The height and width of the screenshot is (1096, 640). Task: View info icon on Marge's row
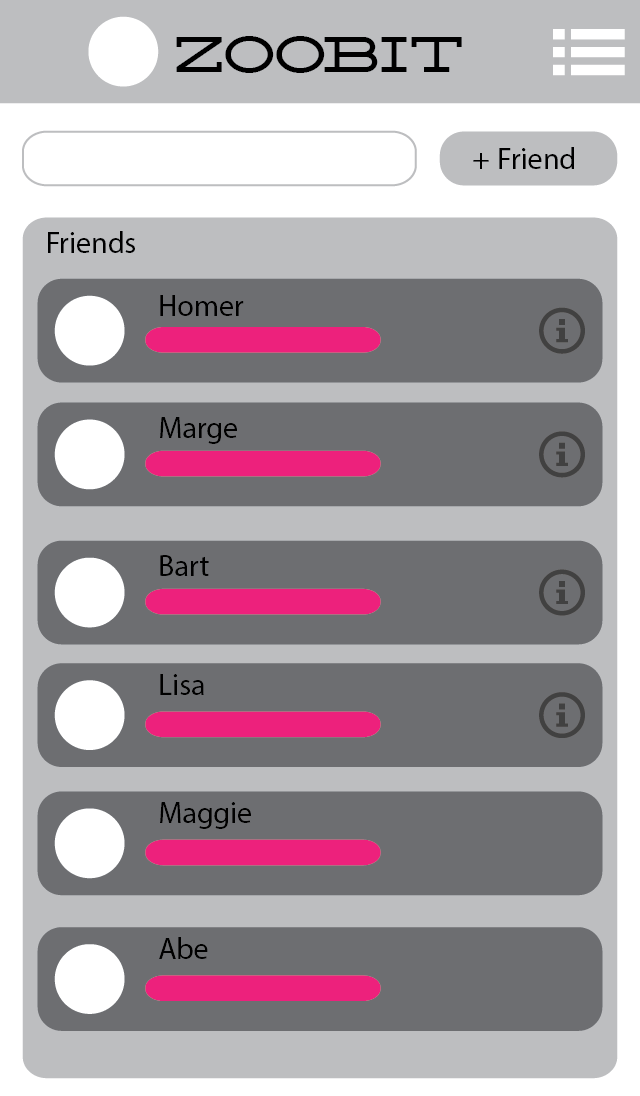[562, 454]
